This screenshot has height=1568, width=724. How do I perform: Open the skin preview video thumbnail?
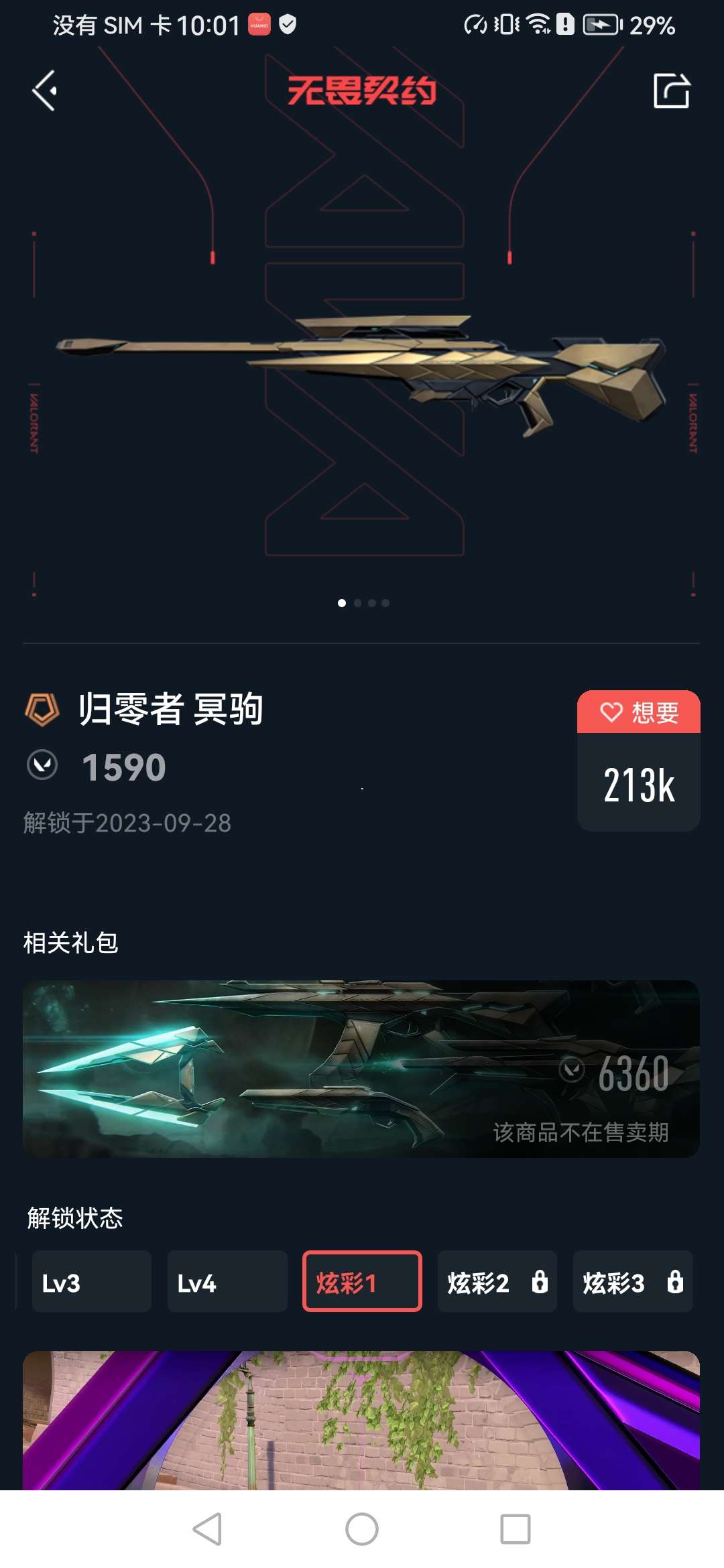tap(361, 1421)
